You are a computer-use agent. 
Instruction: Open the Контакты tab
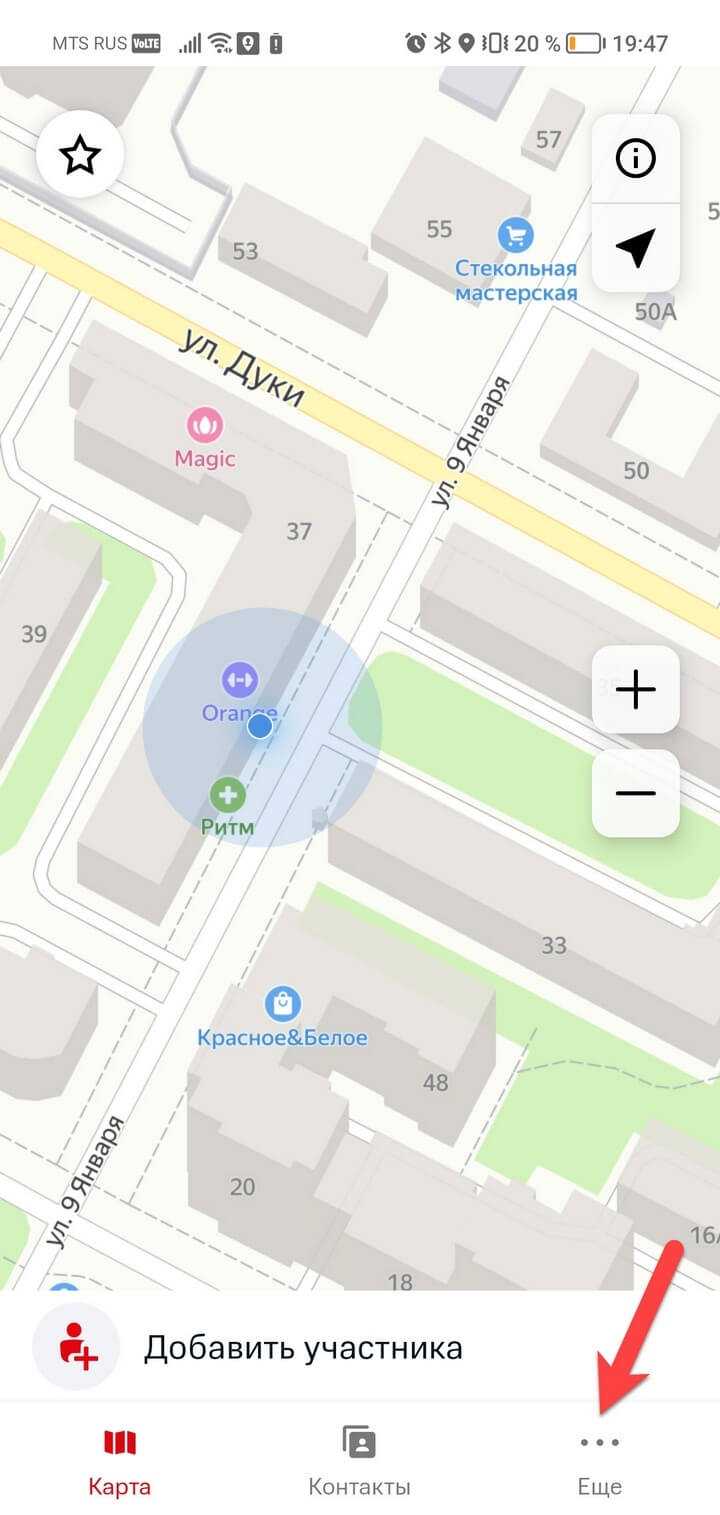pyautogui.click(x=359, y=1461)
